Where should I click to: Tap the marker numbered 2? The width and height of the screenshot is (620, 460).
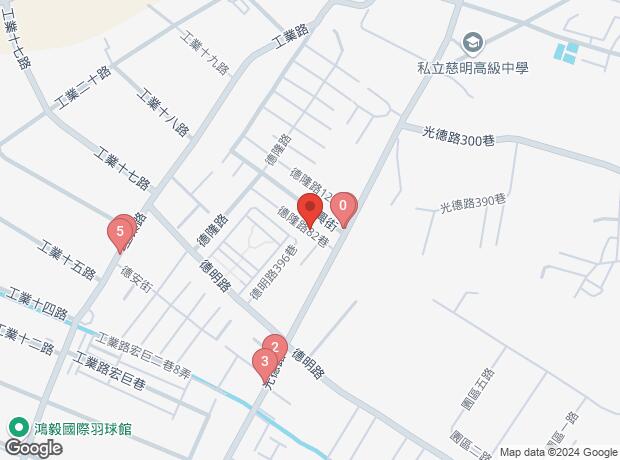point(276,347)
